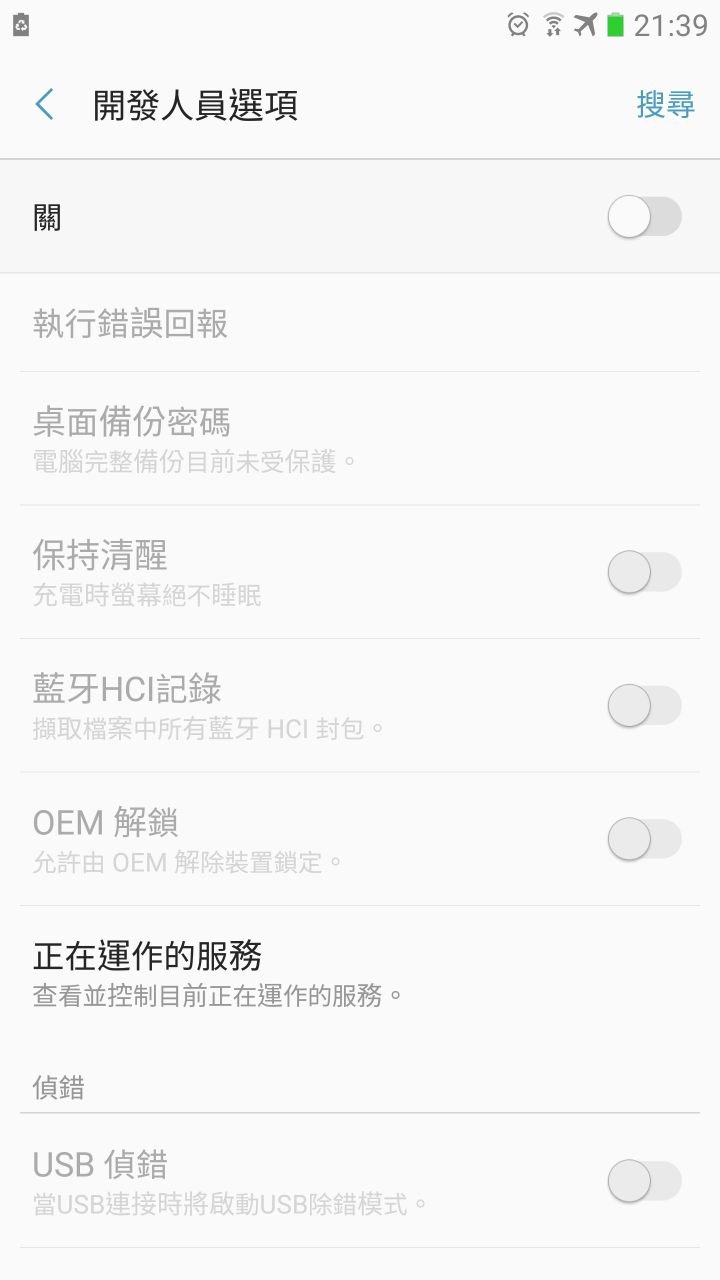
Task: Go back from 開發人員選項
Action: tap(45, 104)
